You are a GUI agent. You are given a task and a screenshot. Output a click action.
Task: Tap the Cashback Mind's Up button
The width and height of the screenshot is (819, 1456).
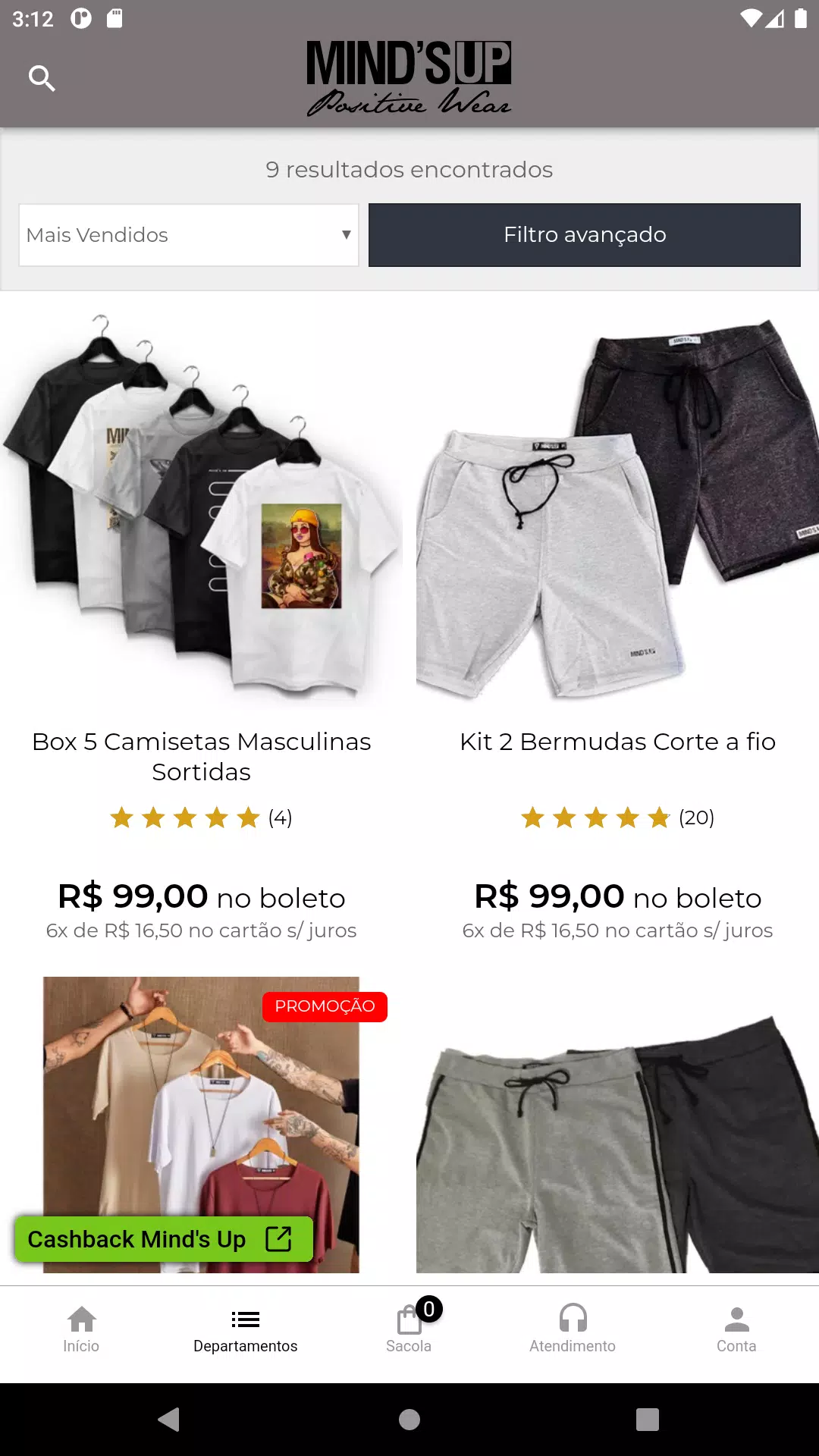(x=164, y=1239)
